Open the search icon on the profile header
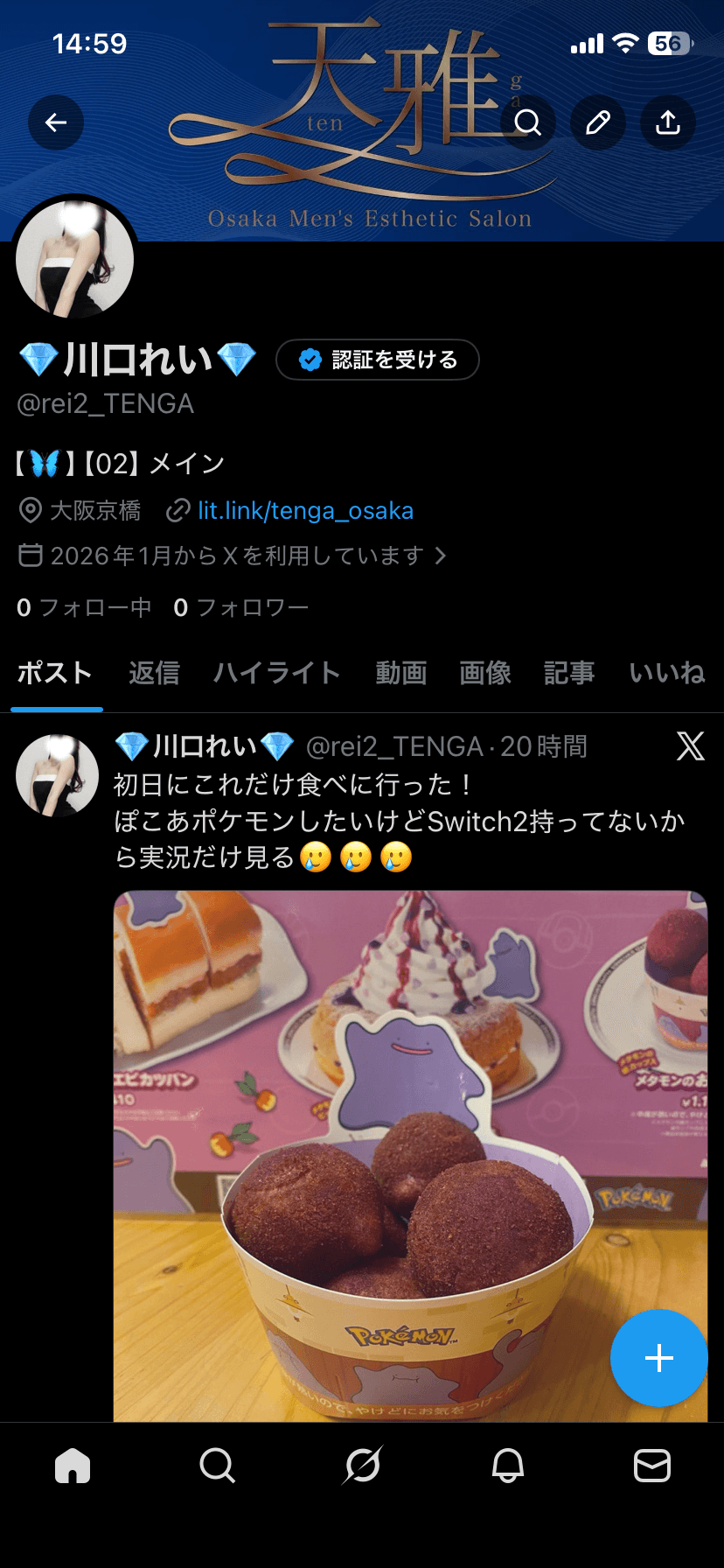 (x=528, y=123)
